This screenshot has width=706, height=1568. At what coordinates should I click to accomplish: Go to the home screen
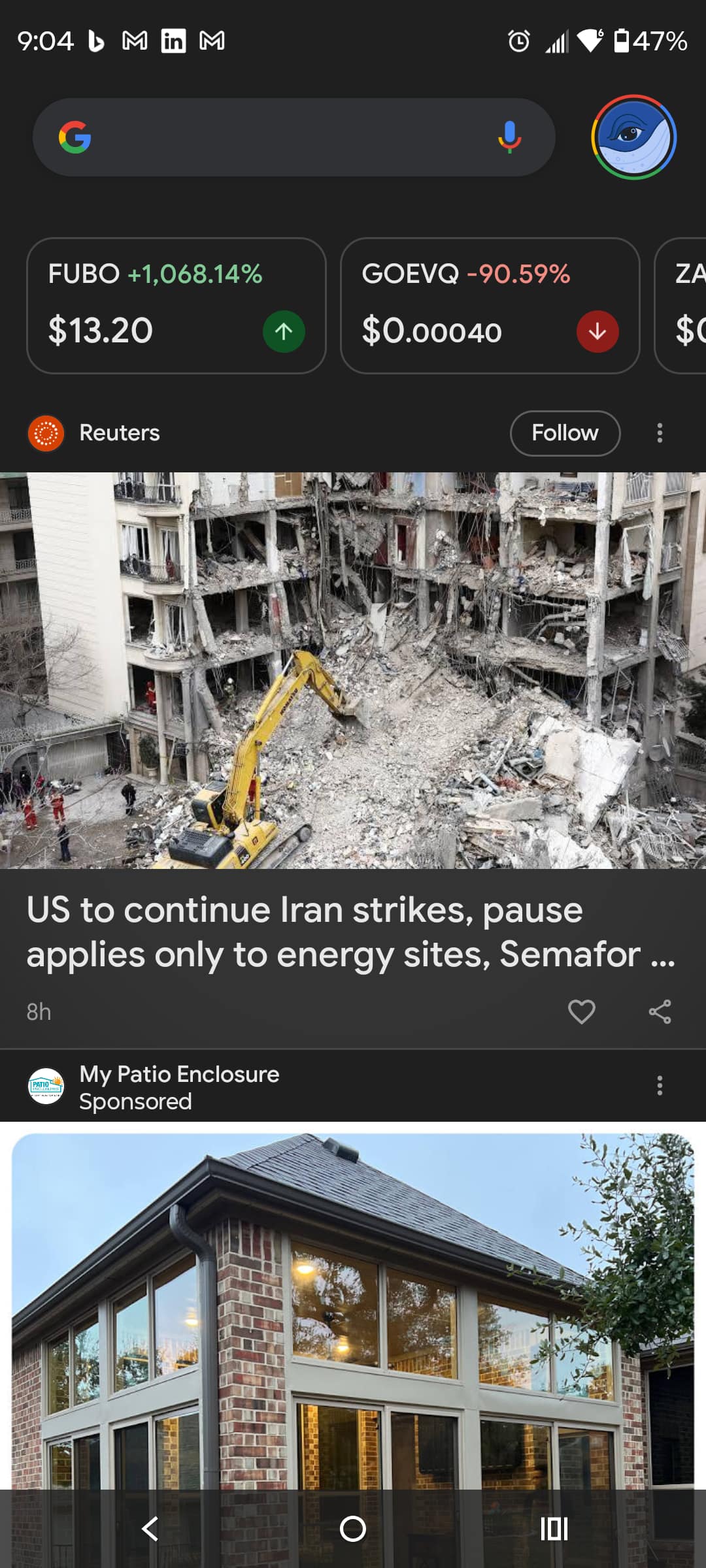point(353,1529)
